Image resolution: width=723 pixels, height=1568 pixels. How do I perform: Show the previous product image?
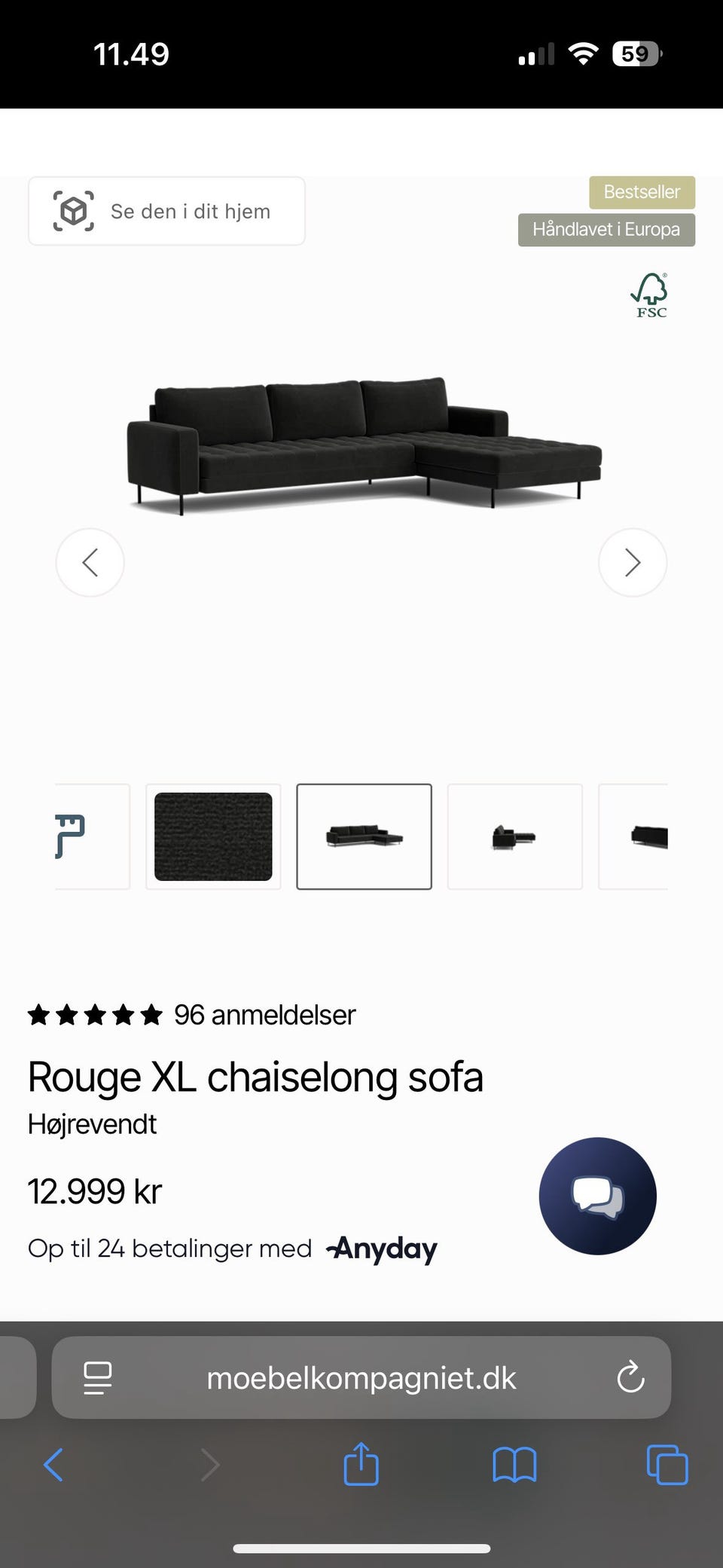point(90,562)
